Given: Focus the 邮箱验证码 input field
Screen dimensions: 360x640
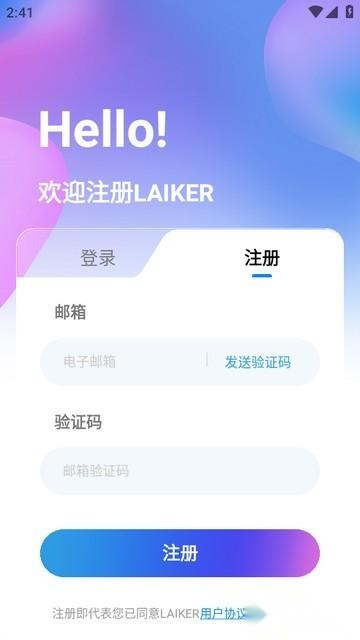Looking at the screenshot, I should (x=180, y=471).
